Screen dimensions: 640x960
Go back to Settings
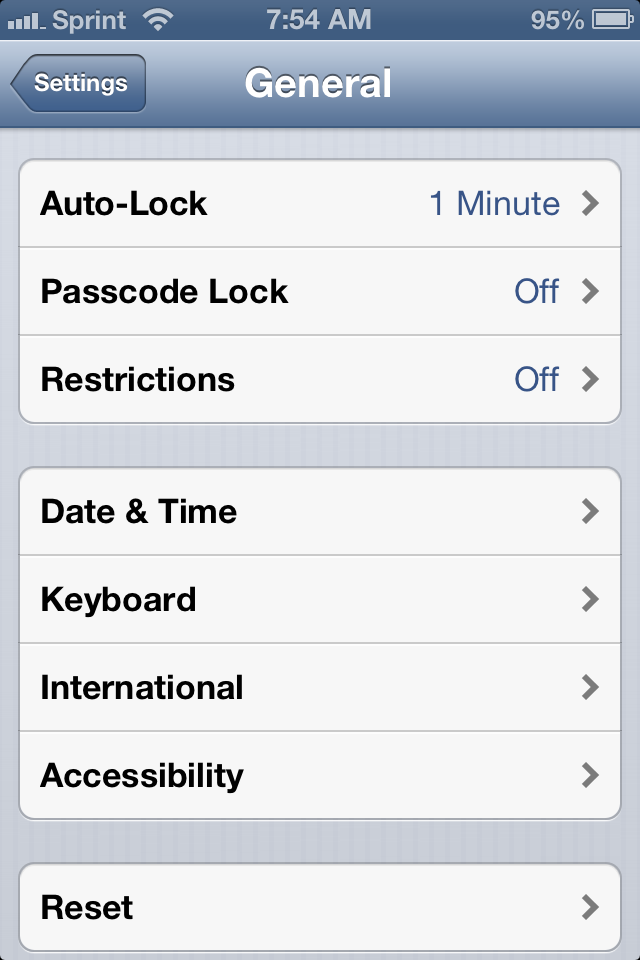(x=79, y=83)
